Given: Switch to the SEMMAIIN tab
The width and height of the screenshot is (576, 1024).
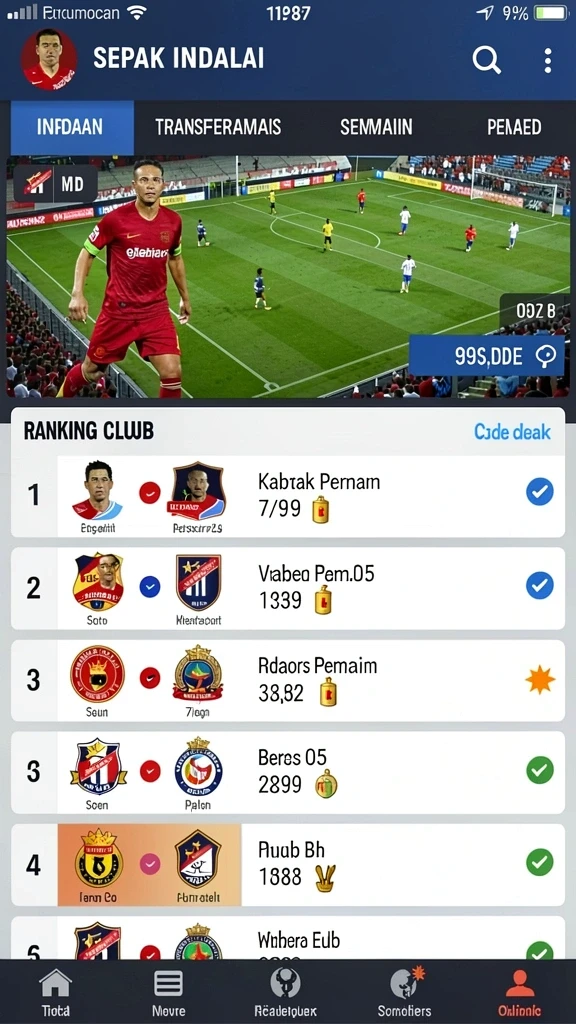Looking at the screenshot, I should click(376, 127).
